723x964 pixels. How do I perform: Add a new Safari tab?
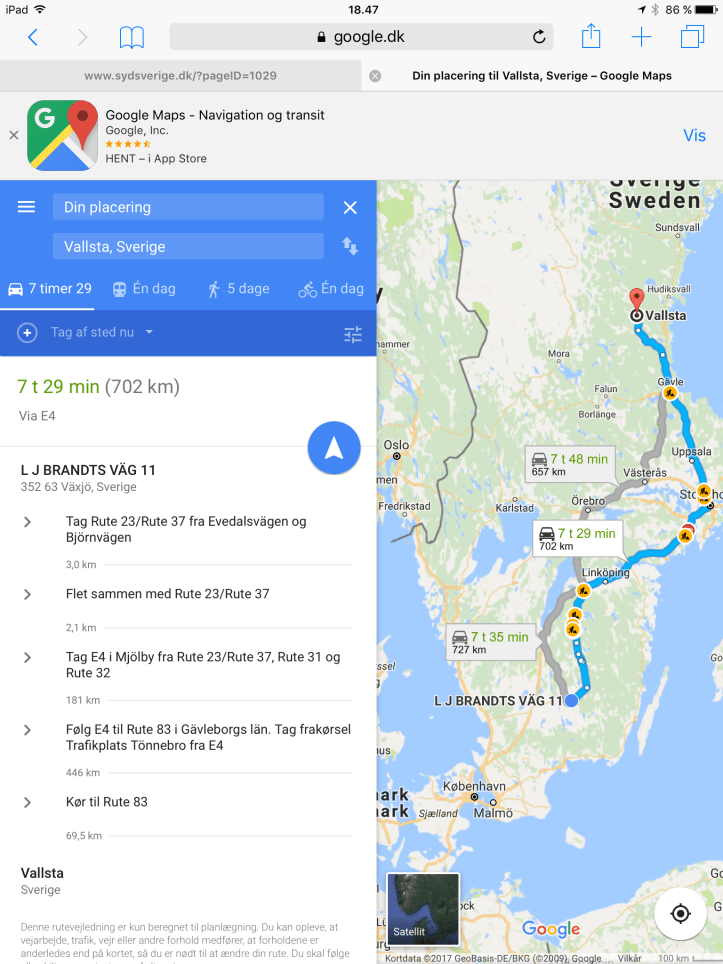(x=641, y=38)
